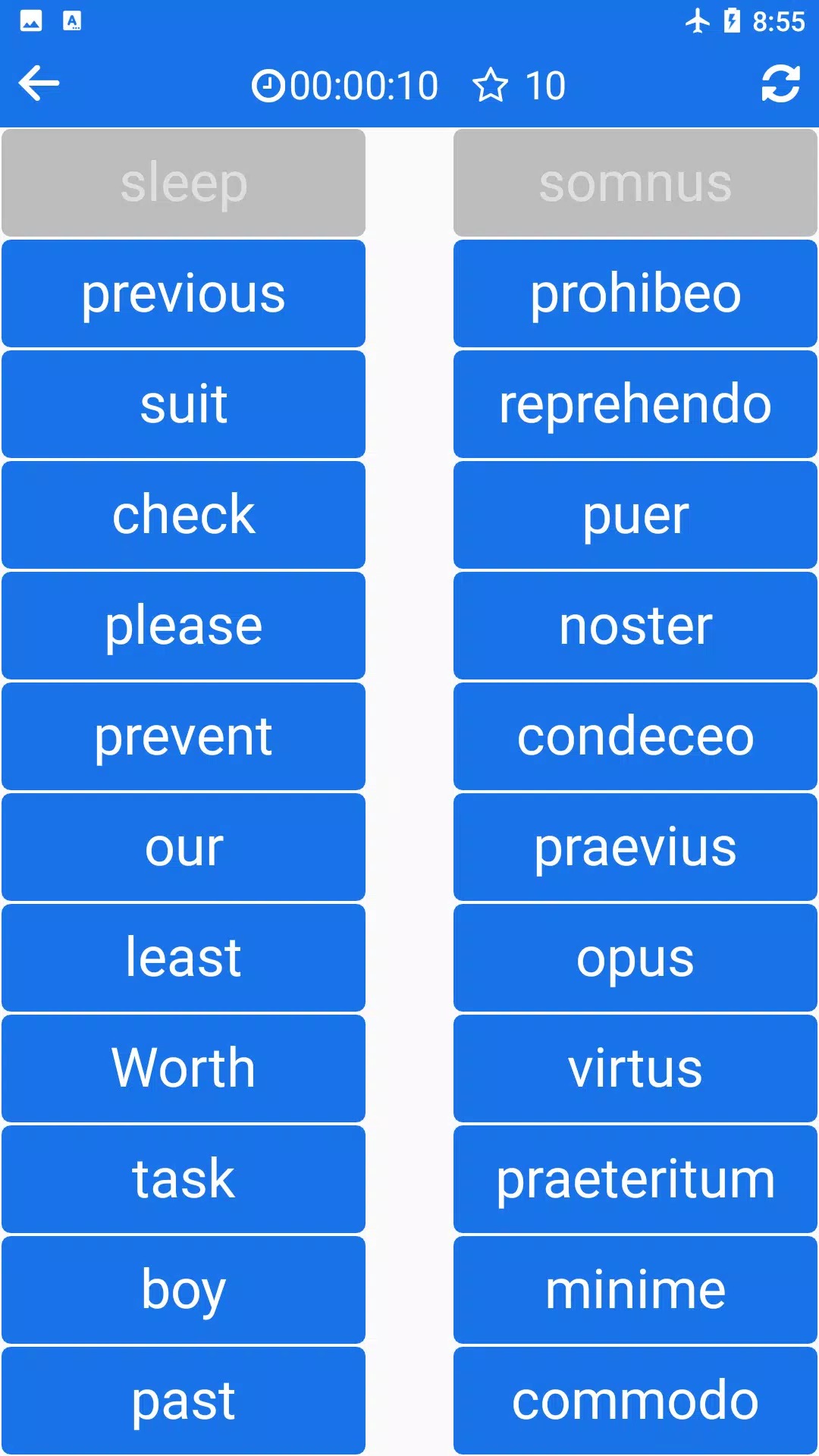Select the English word 'suit'
Image resolution: width=819 pixels, height=1456 pixels.
pyautogui.click(x=184, y=404)
